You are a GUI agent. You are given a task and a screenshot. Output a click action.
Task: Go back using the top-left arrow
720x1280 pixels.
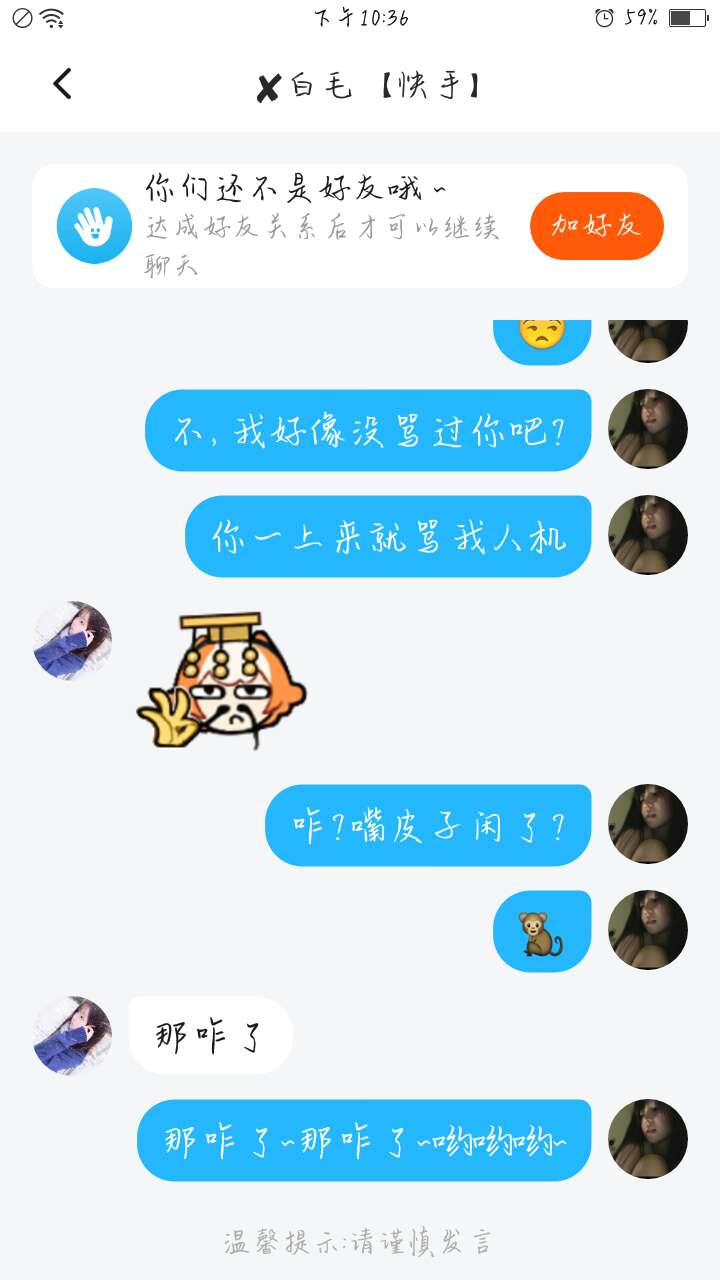click(63, 84)
